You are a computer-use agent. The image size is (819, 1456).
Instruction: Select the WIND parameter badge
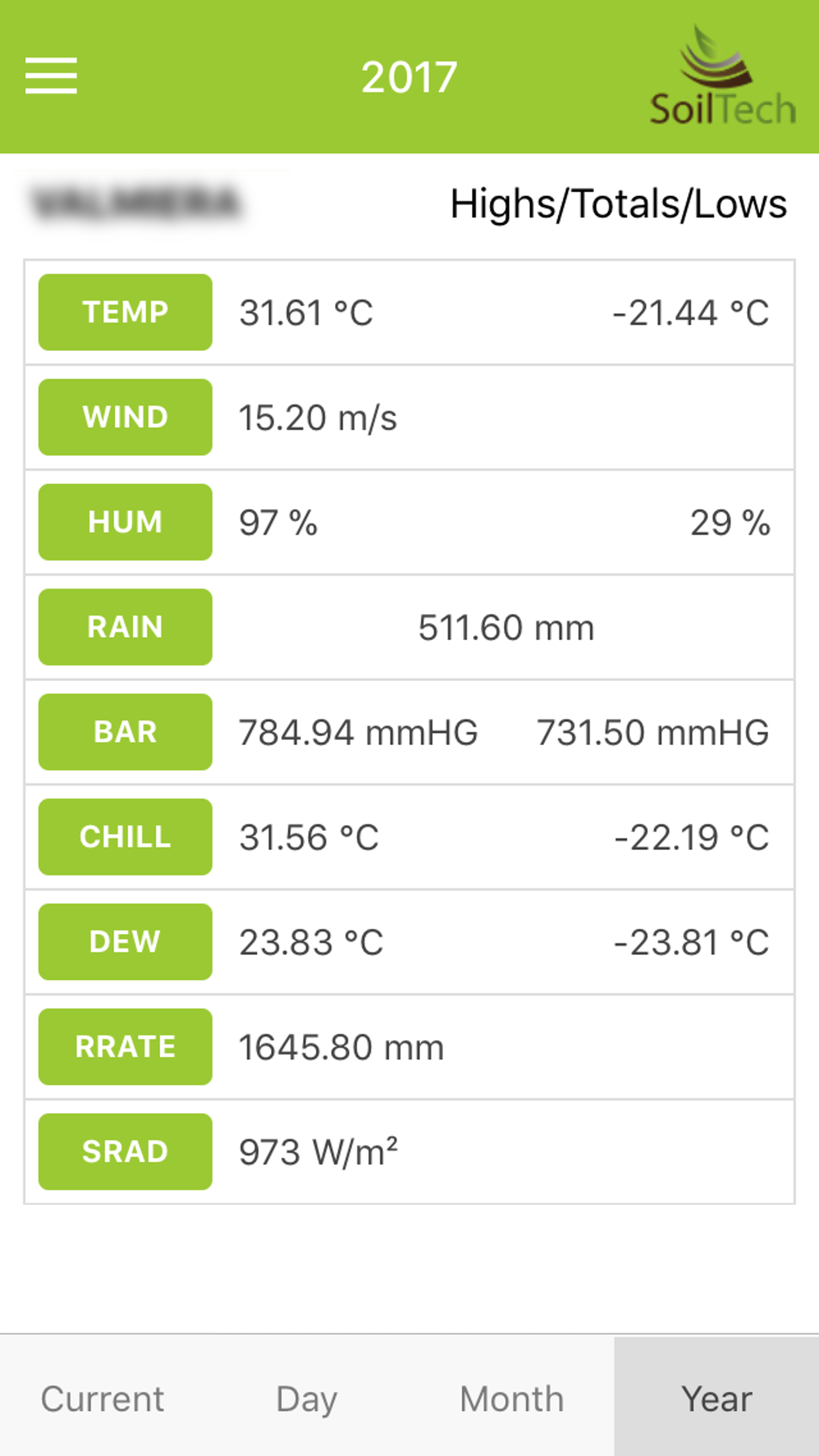pyautogui.click(x=125, y=416)
